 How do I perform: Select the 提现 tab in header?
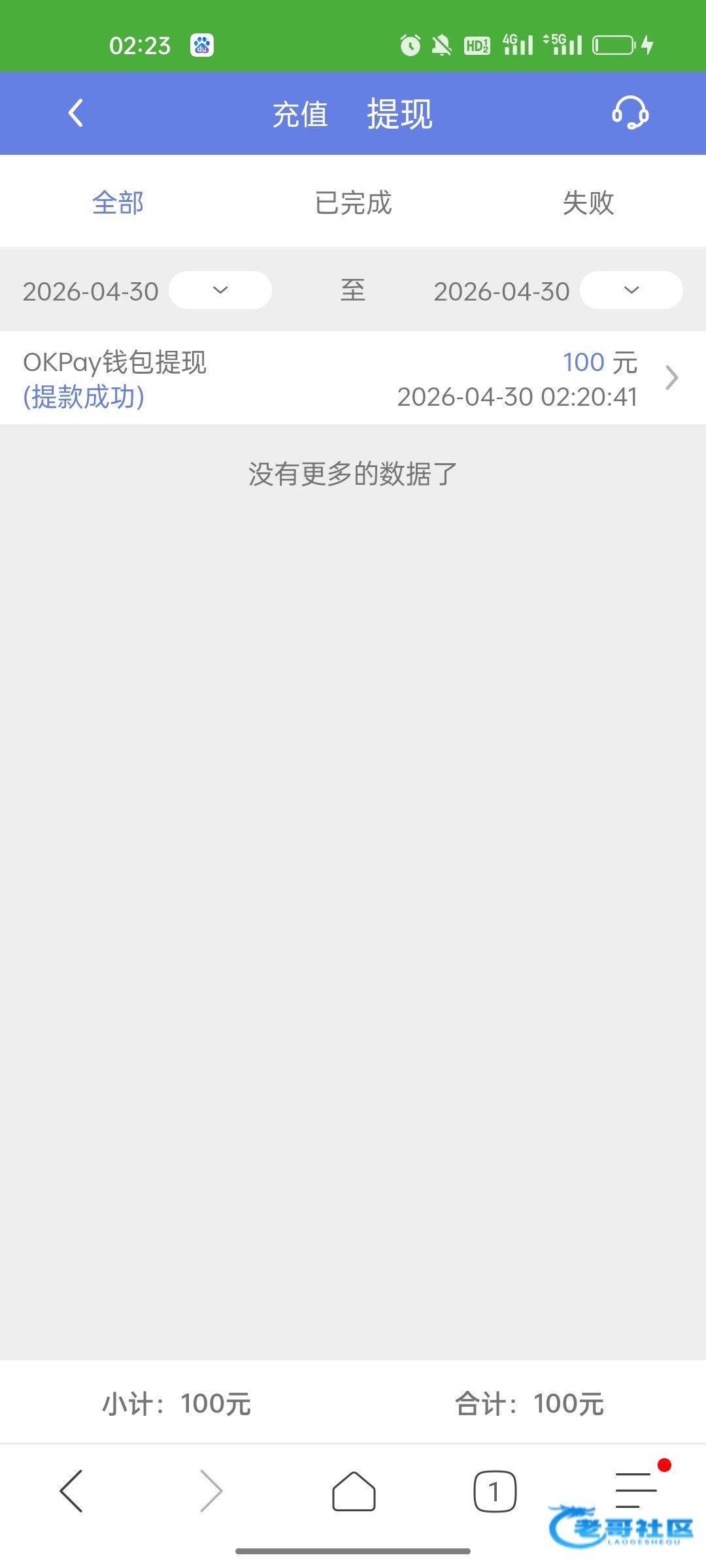click(399, 114)
